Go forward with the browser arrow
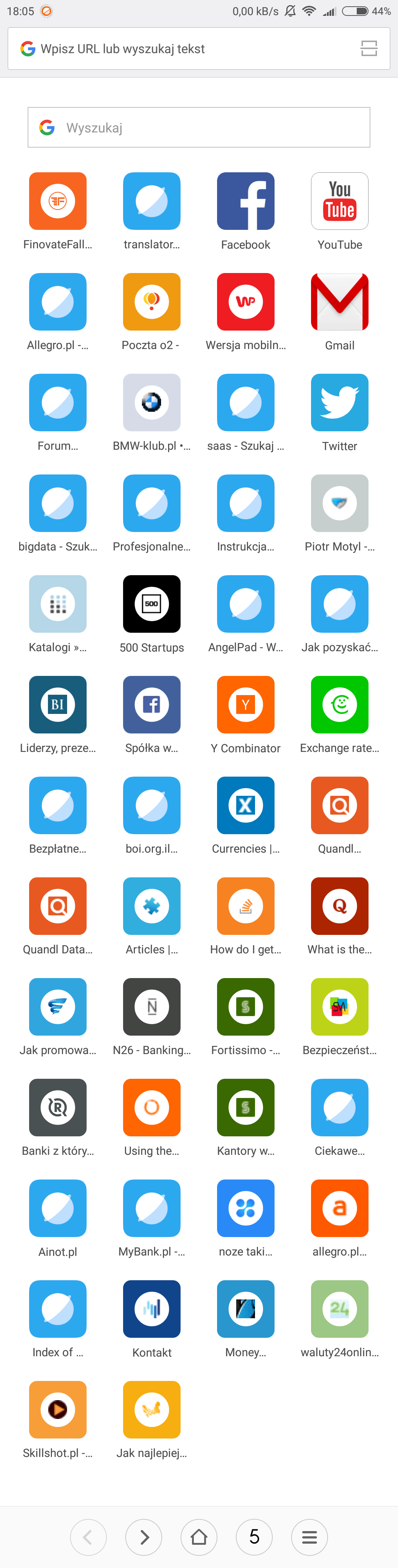The width and height of the screenshot is (398, 1568). click(143, 1537)
